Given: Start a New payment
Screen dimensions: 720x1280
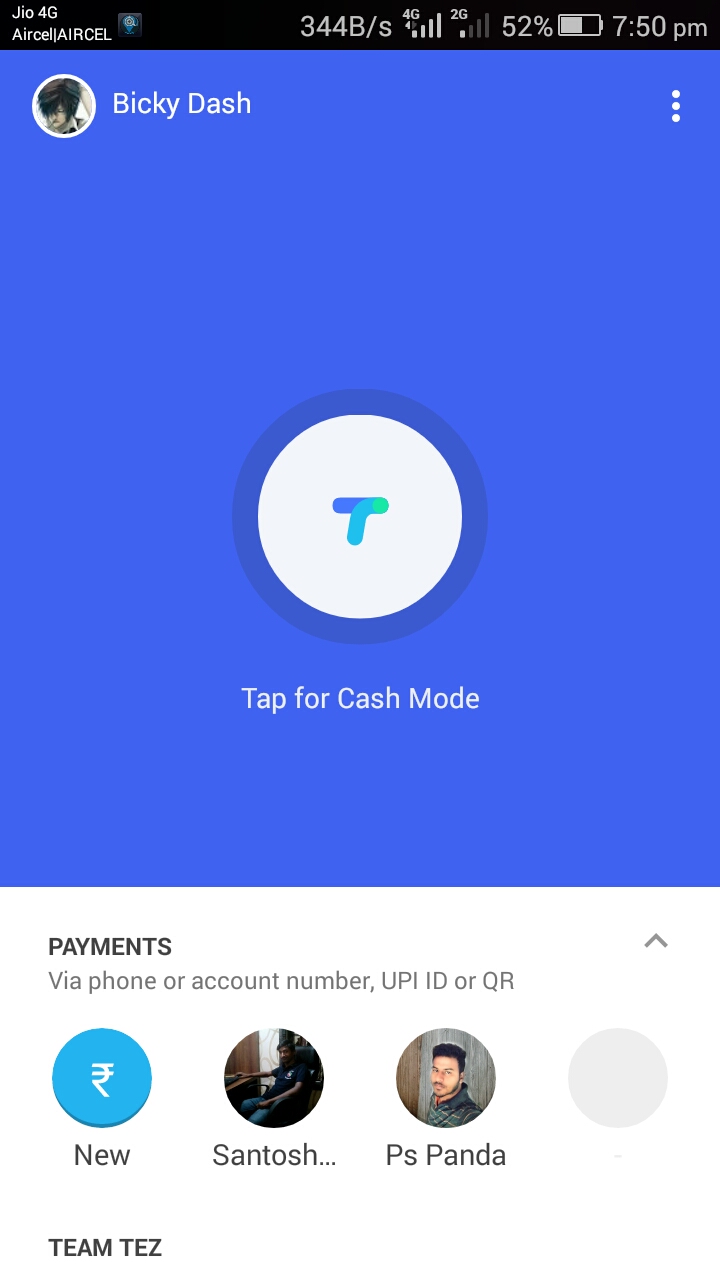Looking at the screenshot, I should [102, 1078].
